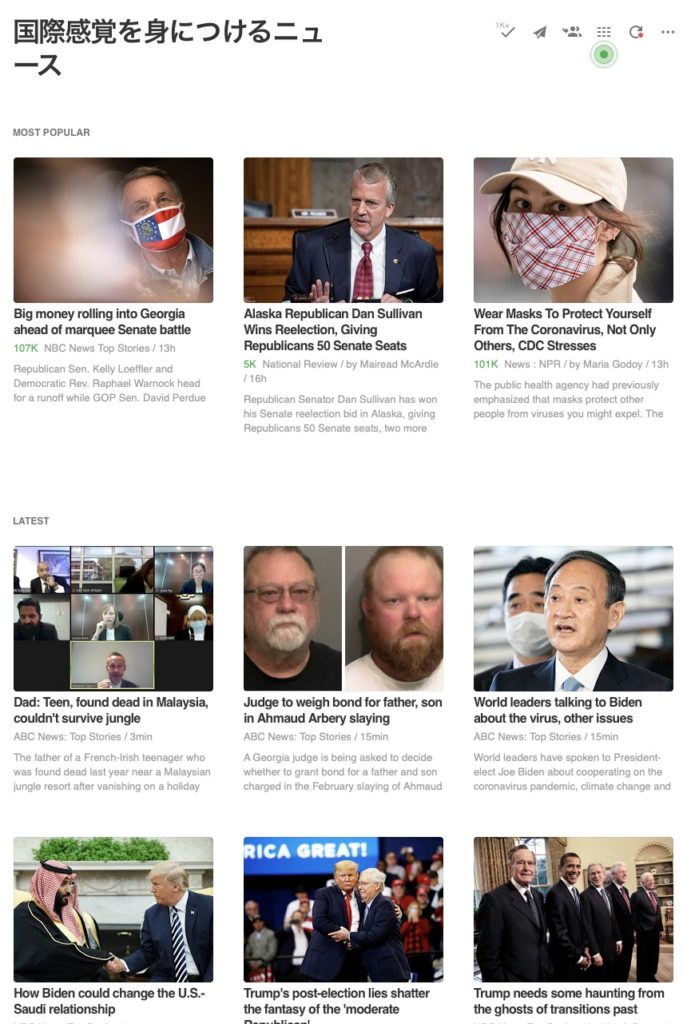Open the three-dot overflow menu
The image size is (683, 1024).
coord(668,32)
